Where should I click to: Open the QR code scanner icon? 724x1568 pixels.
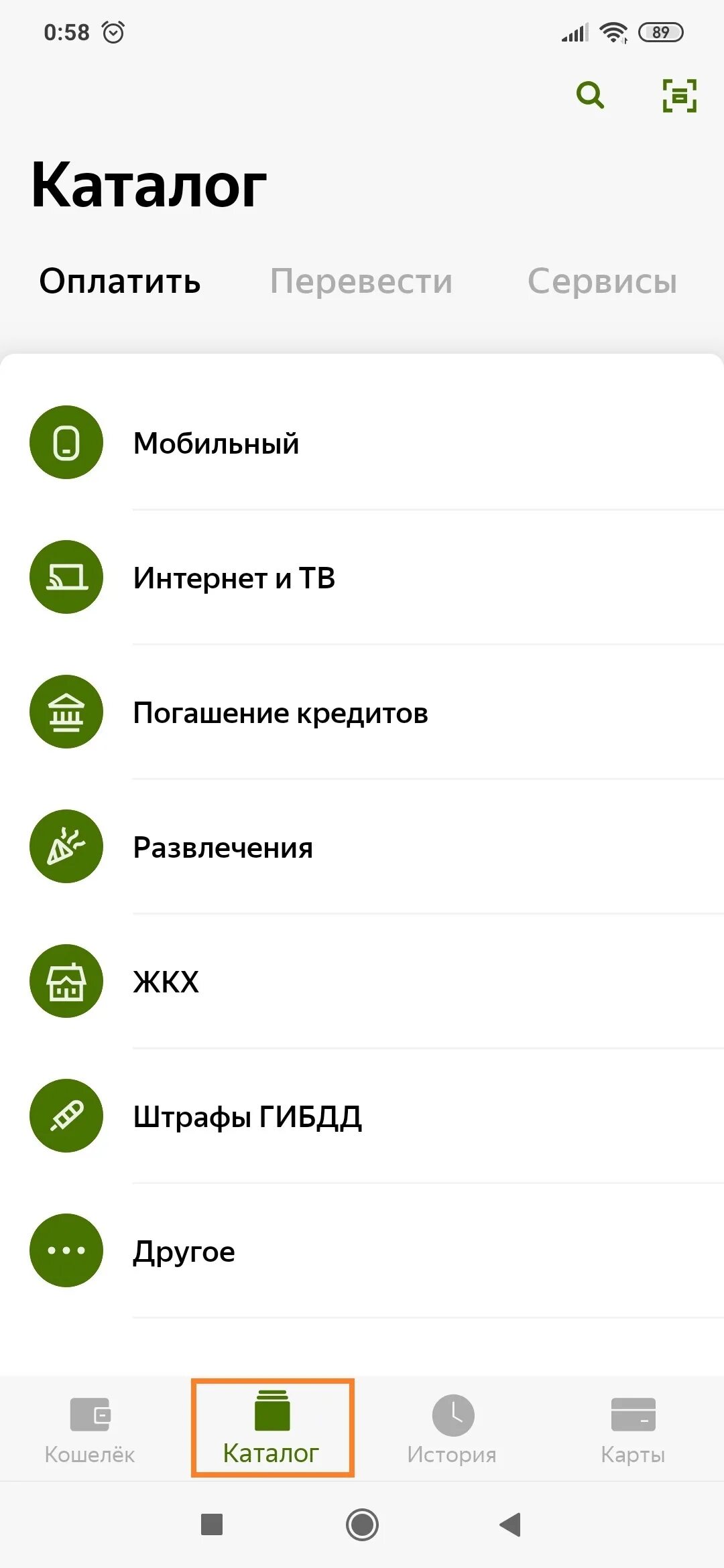pos(679,95)
